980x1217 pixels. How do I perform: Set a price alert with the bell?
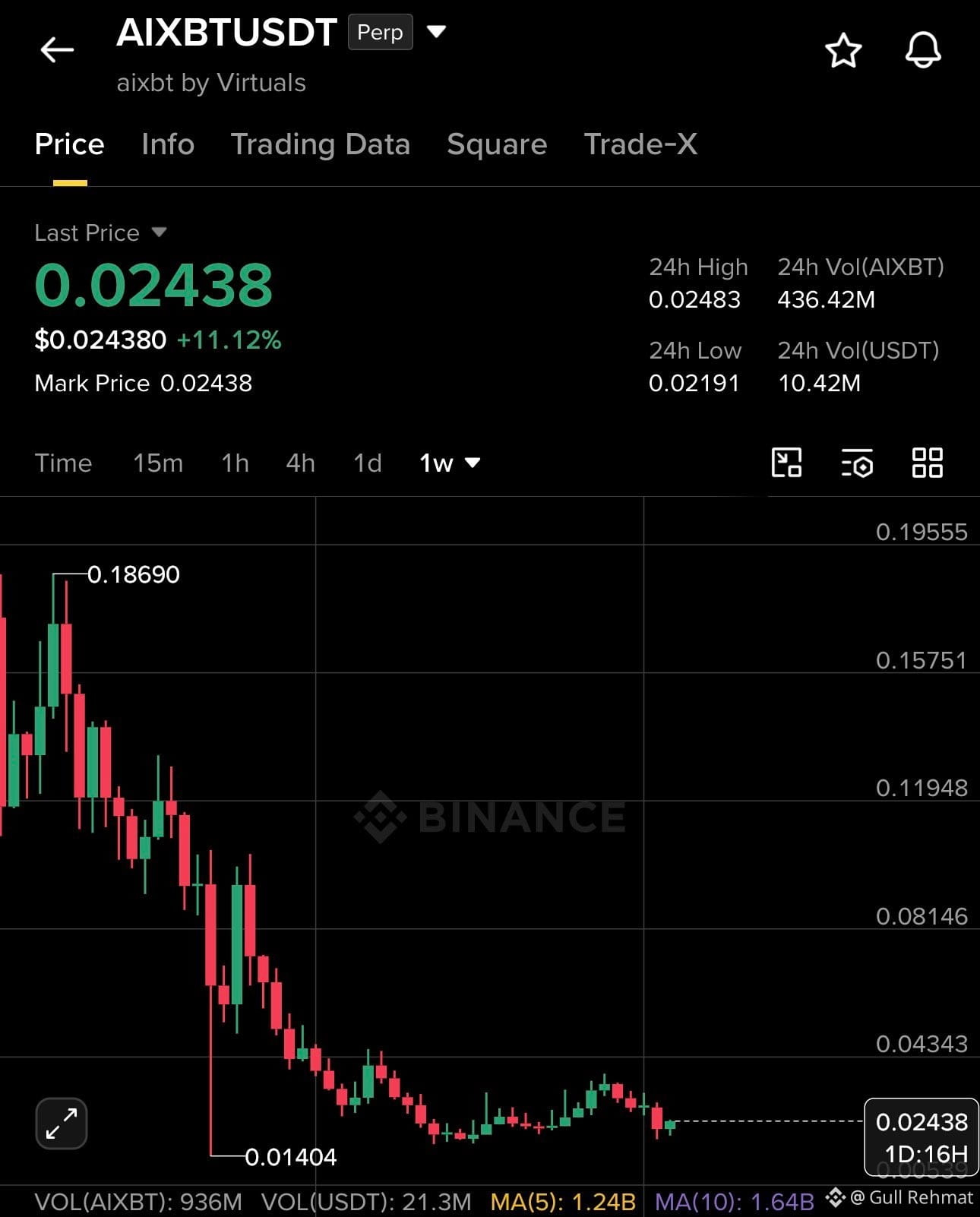(x=923, y=51)
